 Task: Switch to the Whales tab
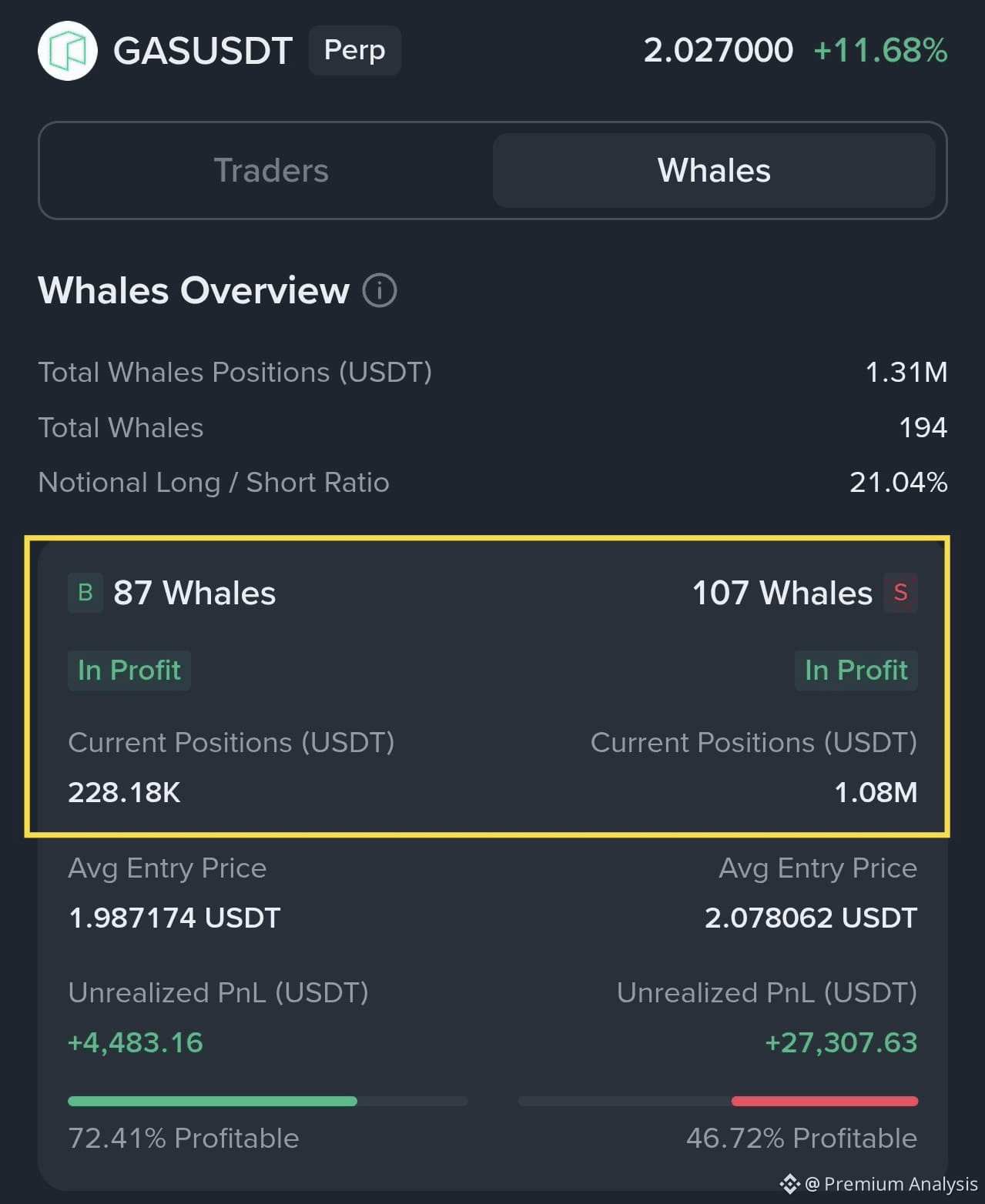pos(712,170)
